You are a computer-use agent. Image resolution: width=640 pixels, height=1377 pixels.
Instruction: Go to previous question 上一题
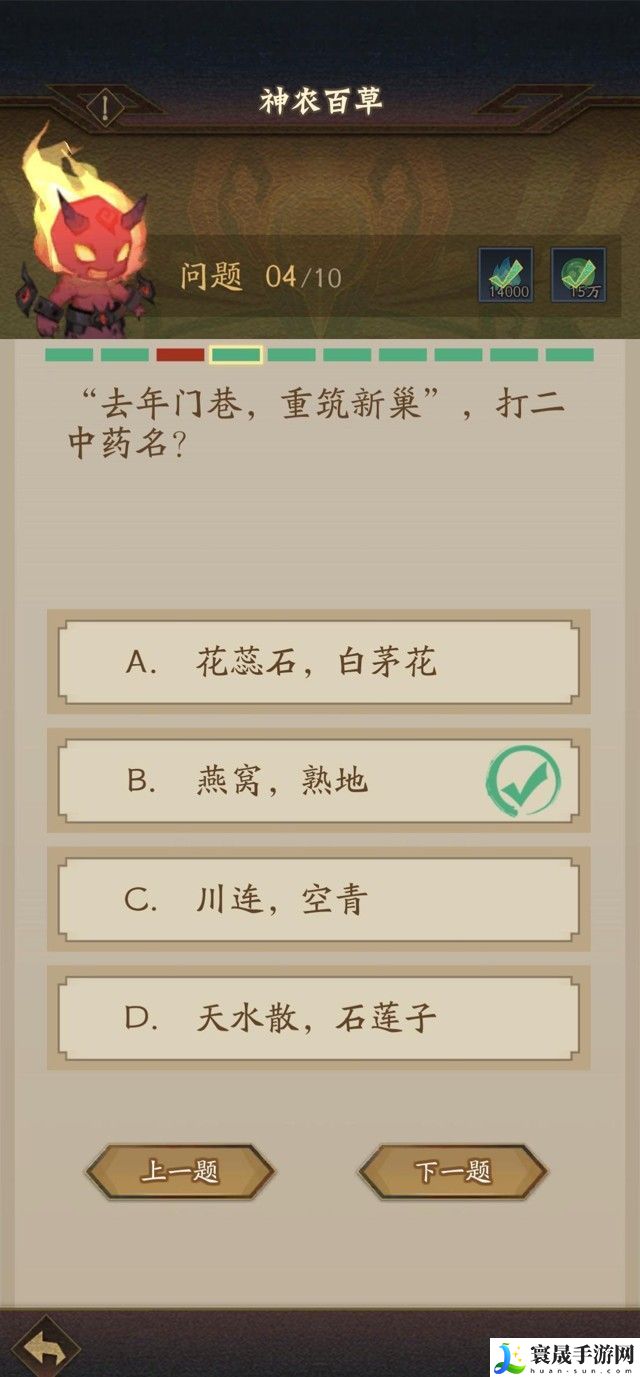[x=180, y=1172]
